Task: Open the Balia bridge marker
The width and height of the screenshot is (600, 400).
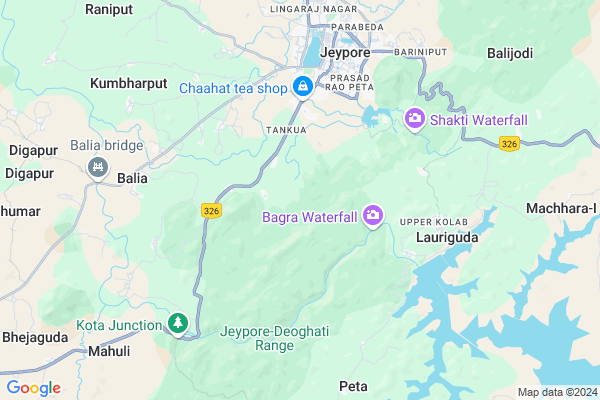Action: [x=98, y=167]
